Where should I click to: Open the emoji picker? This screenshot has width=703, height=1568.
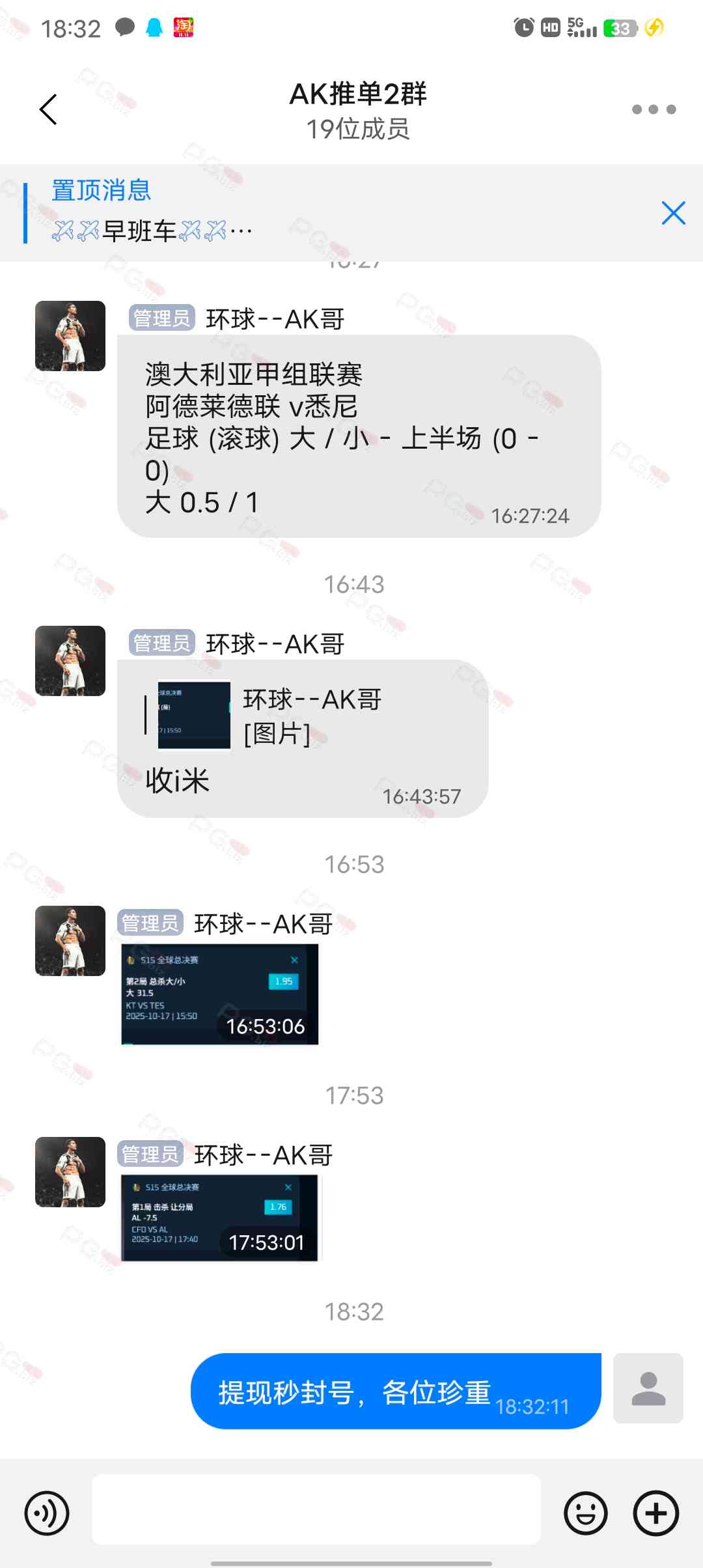(585, 1513)
